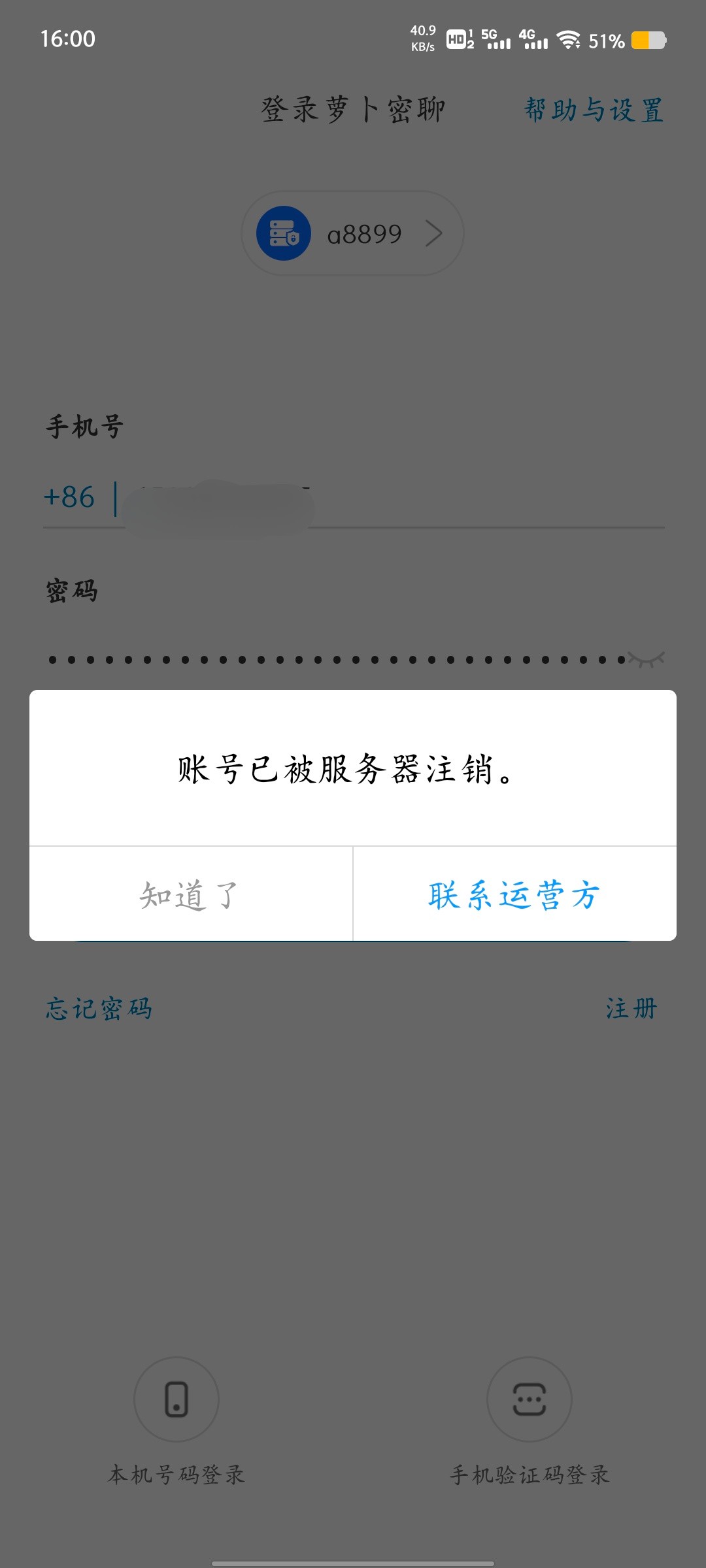This screenshot has height=1568, width=706.
Task: Tap 联系运营方 to contact the operator
Action: coord(514,894)
